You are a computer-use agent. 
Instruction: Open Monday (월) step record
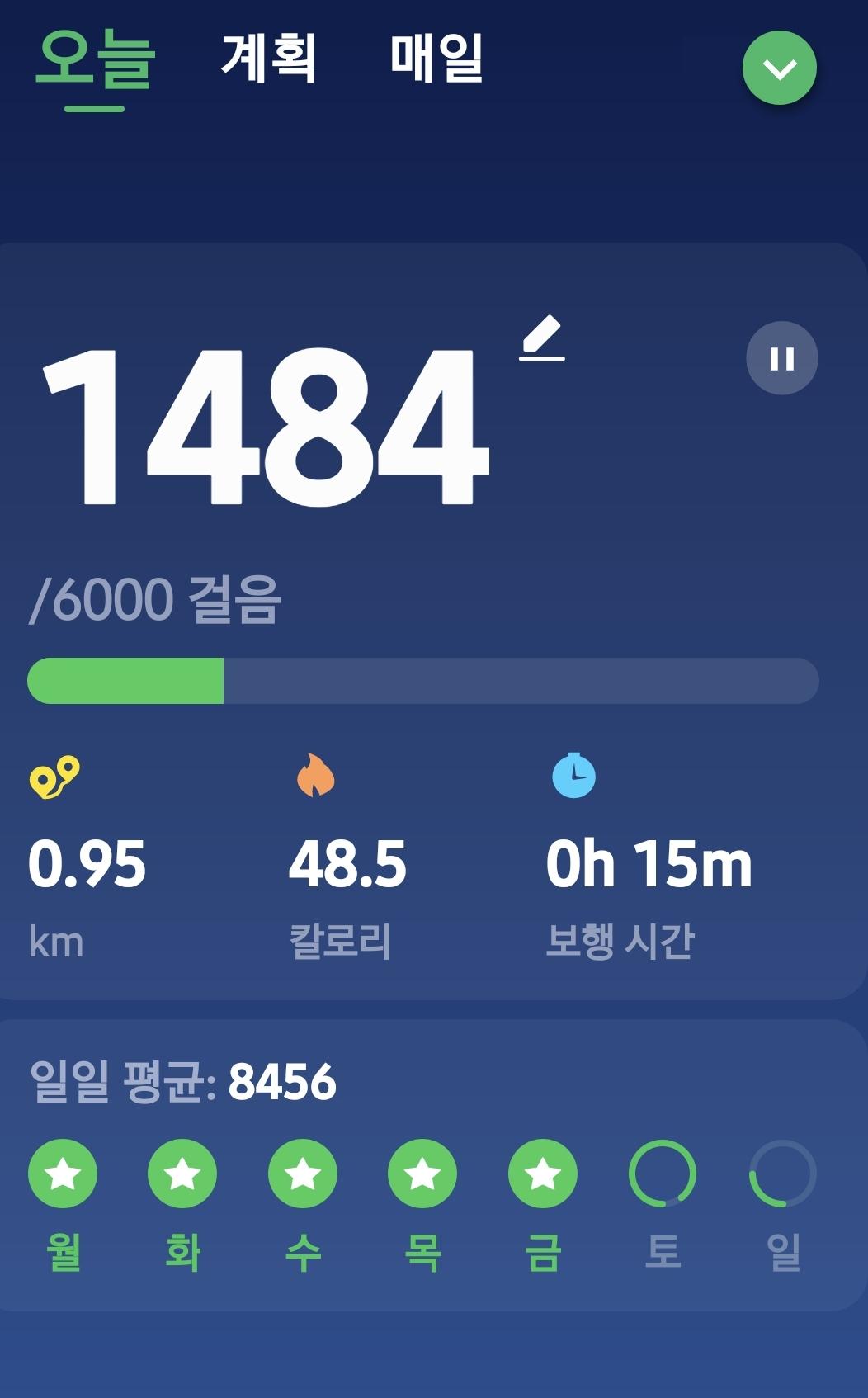[63, 1174]
